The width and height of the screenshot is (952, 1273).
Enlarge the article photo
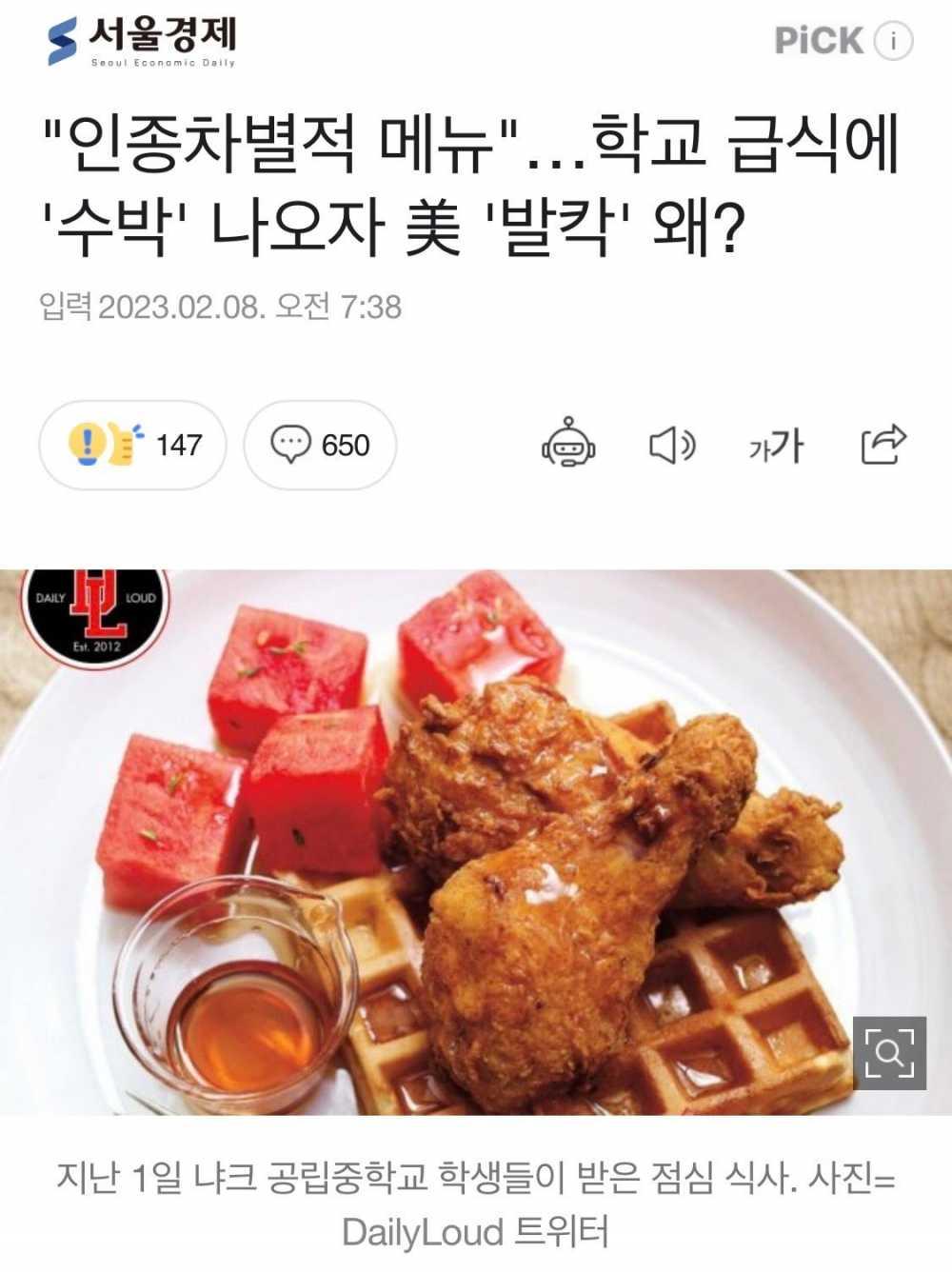pos(889,1053)
